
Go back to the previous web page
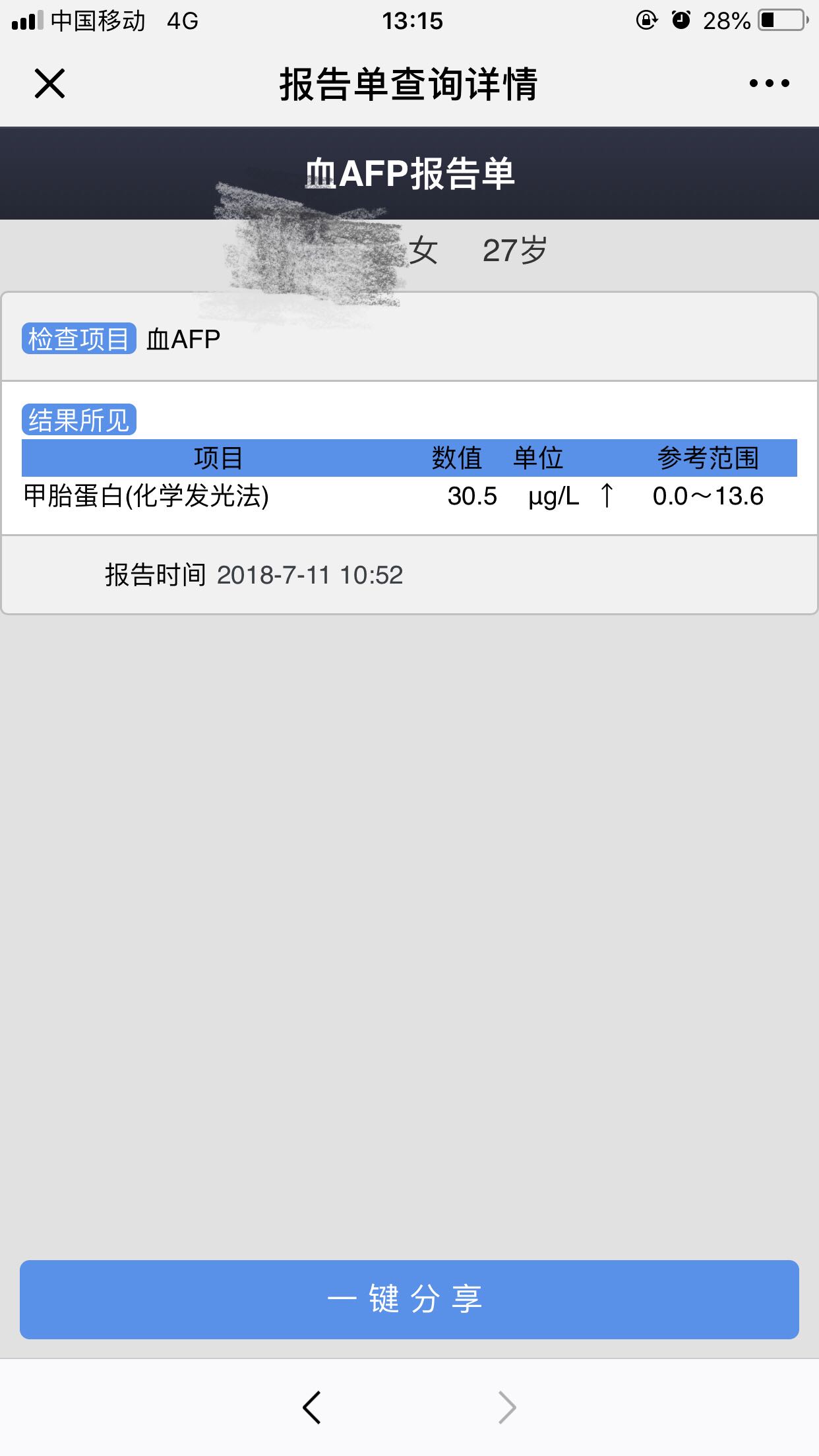click(x=312, y=1407)
